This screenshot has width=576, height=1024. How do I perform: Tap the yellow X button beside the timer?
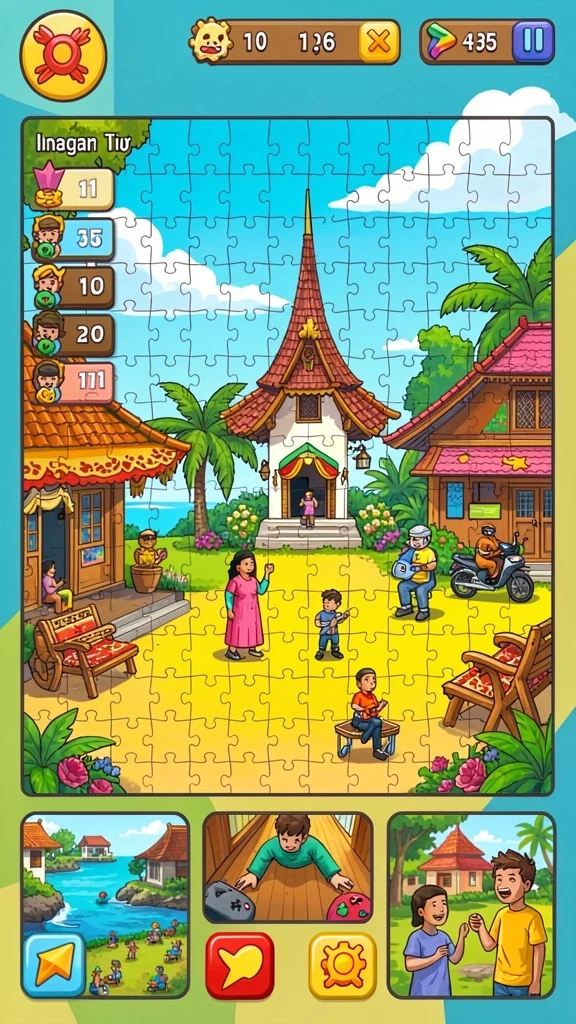tap(379, 42)
